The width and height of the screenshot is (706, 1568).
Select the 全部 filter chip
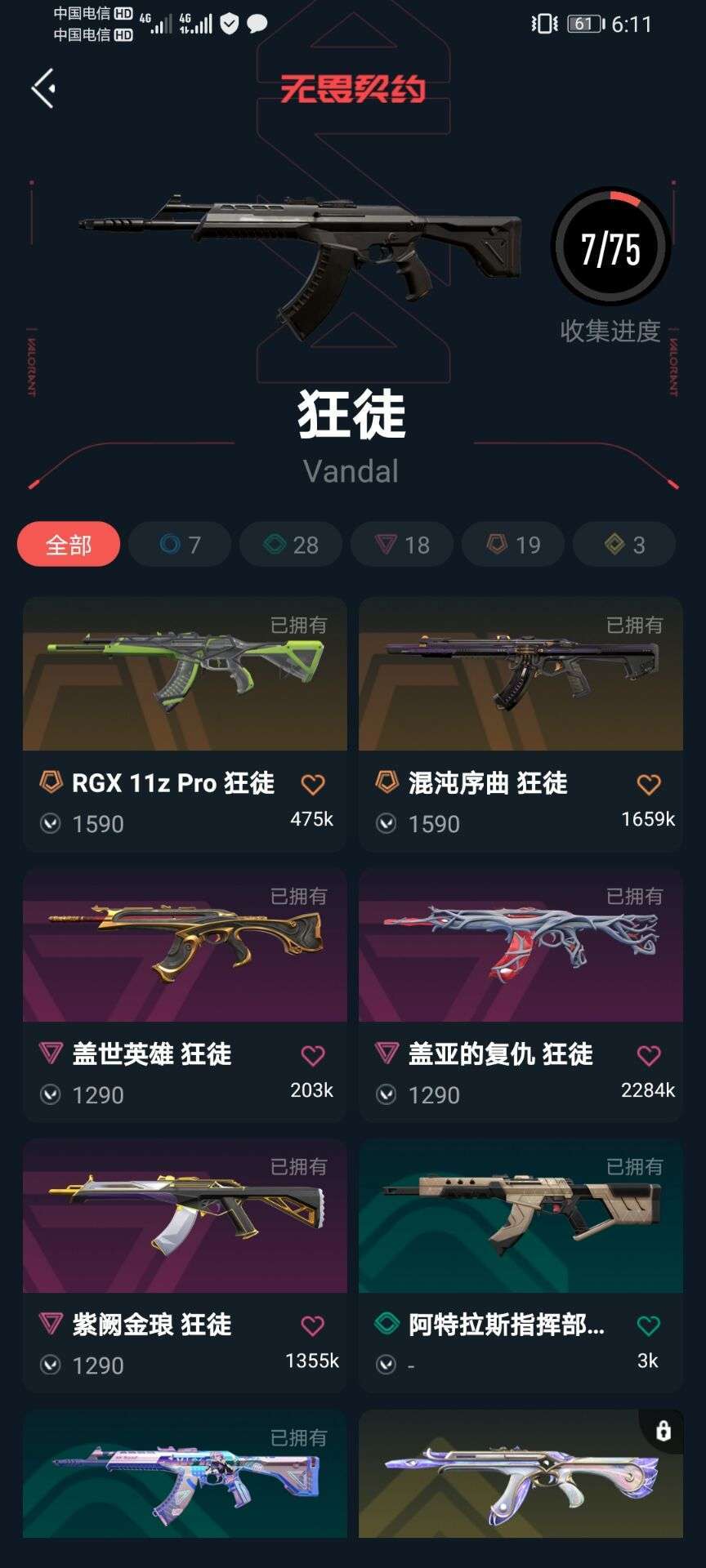coord(69,544)
